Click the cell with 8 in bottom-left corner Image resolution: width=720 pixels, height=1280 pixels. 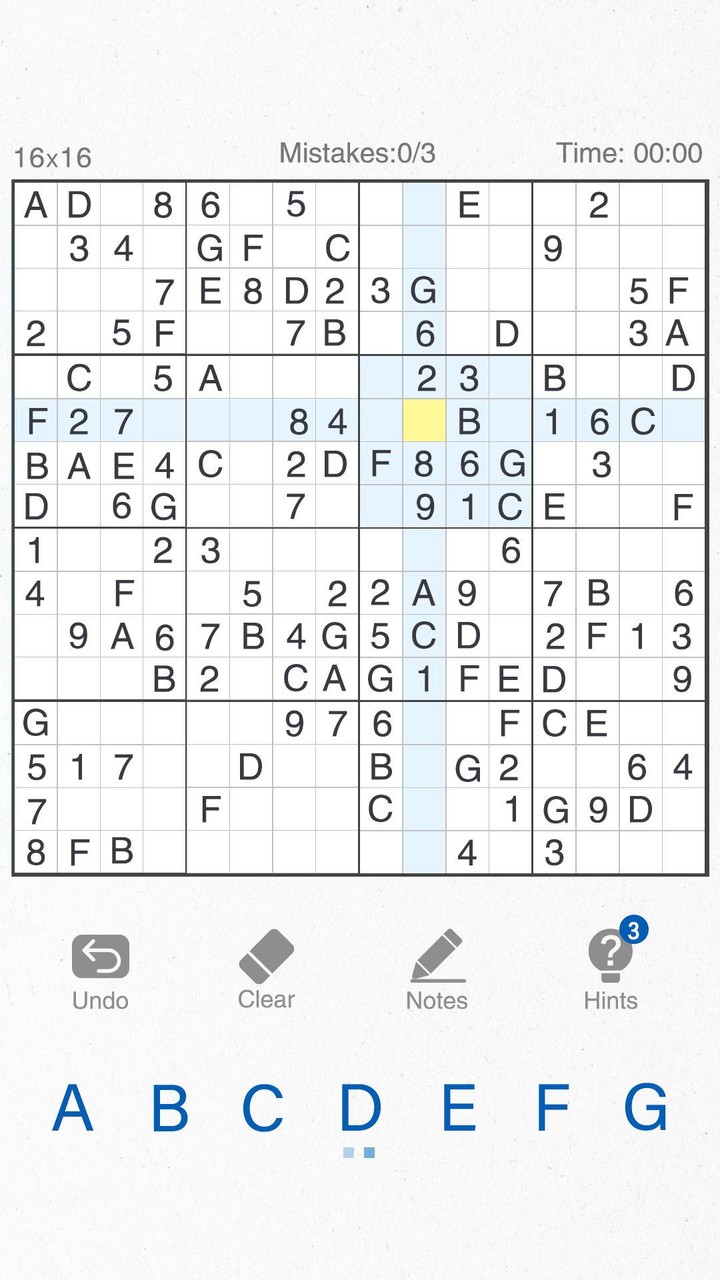35,852
